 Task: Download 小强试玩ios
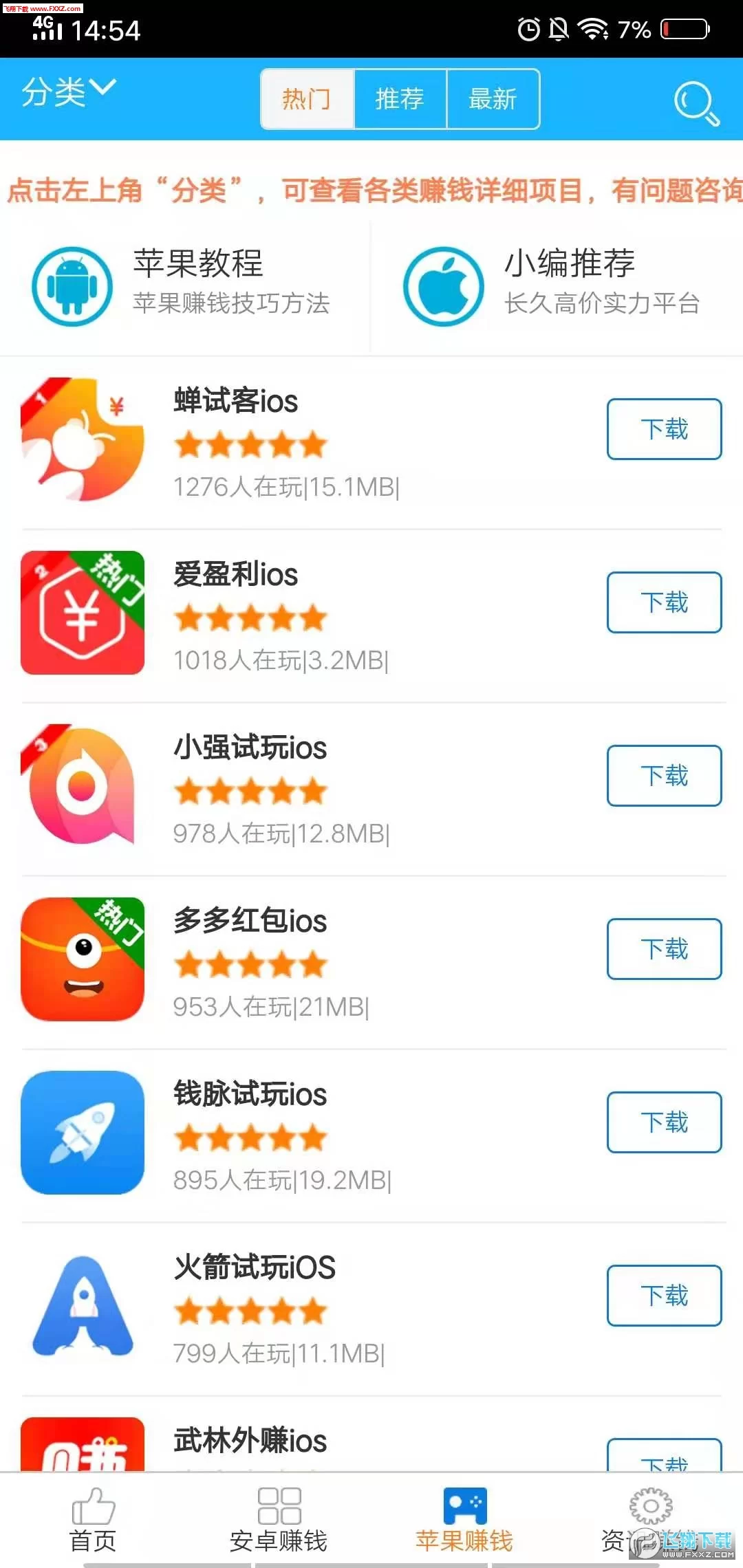coord(664,776)
